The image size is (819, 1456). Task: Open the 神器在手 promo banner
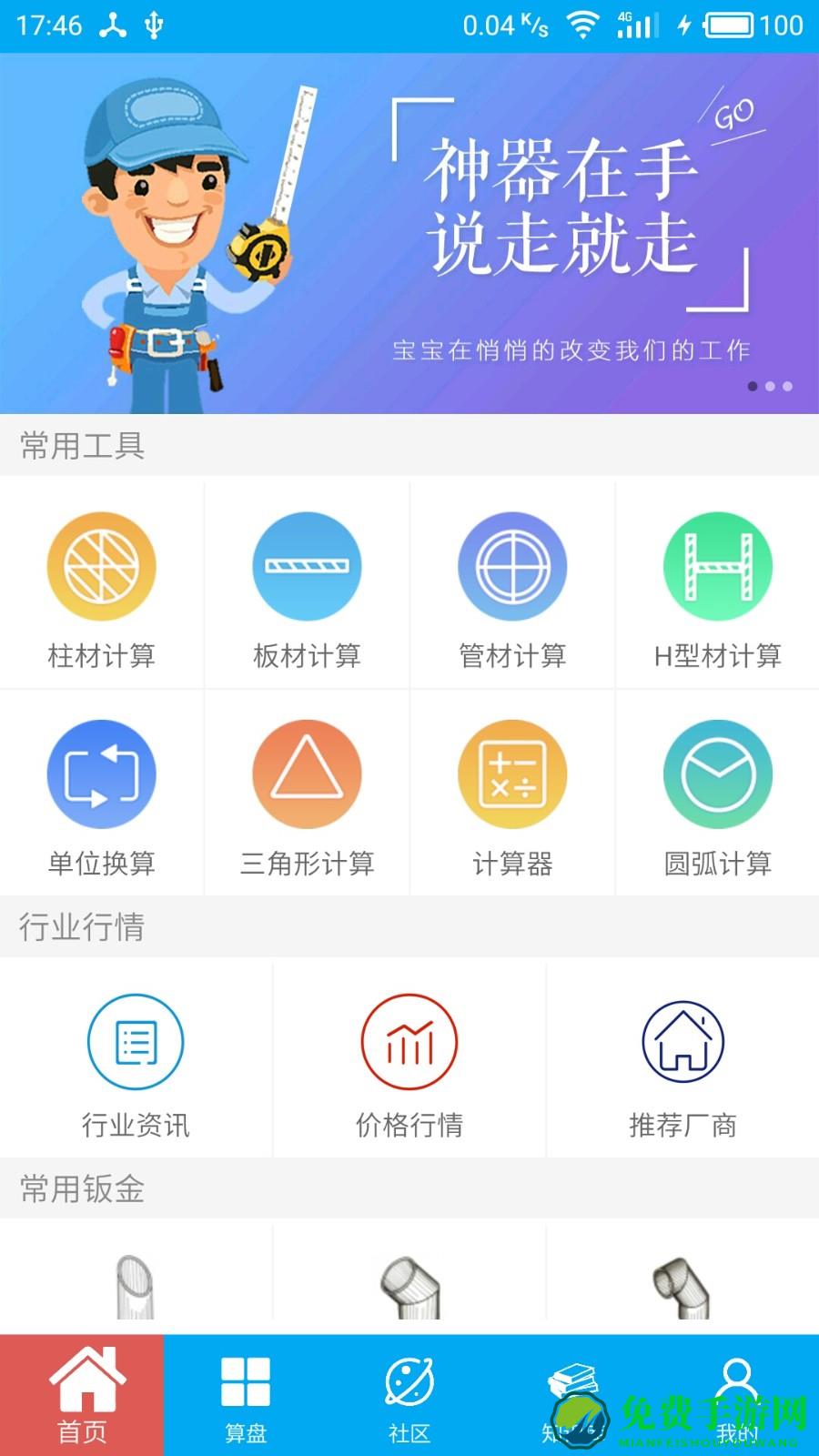(x=409, y=233)
